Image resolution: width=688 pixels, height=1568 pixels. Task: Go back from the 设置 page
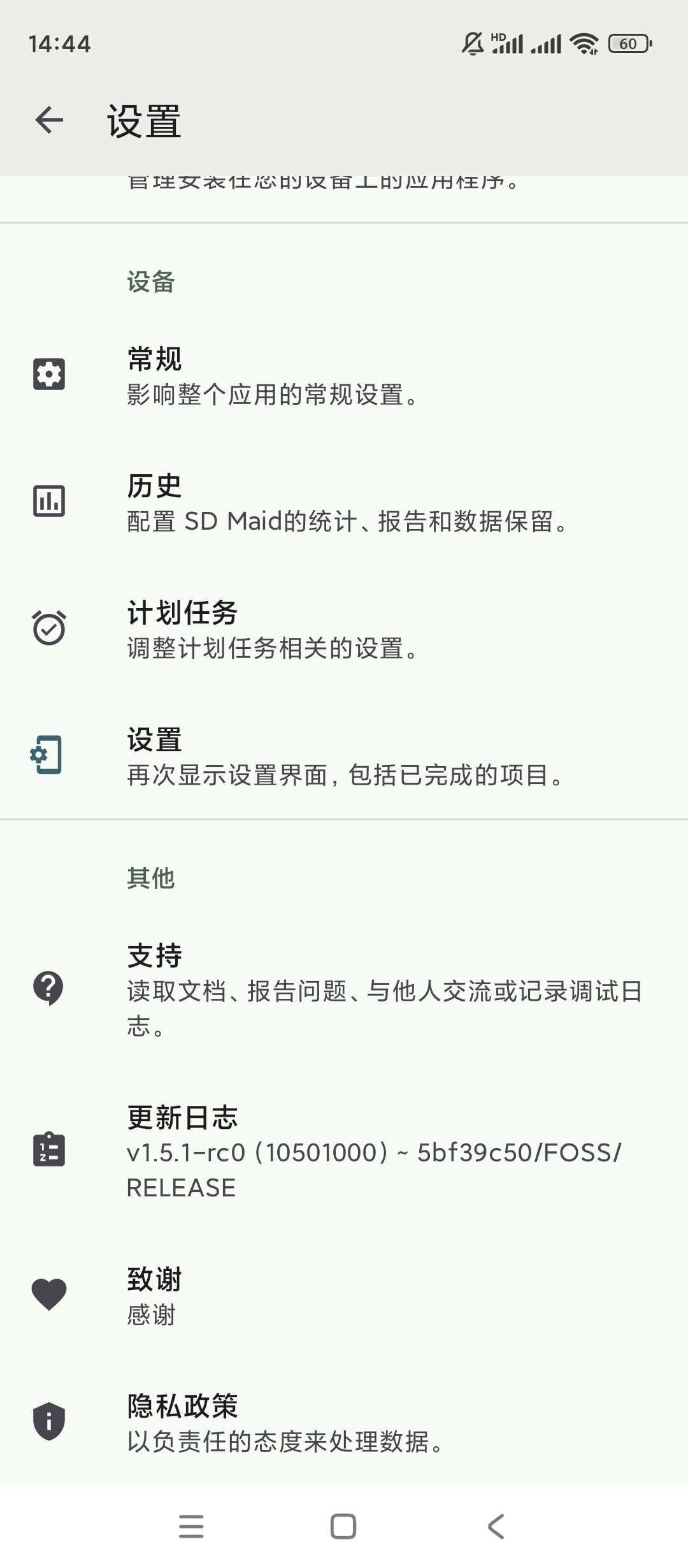[x=50, y=120]
